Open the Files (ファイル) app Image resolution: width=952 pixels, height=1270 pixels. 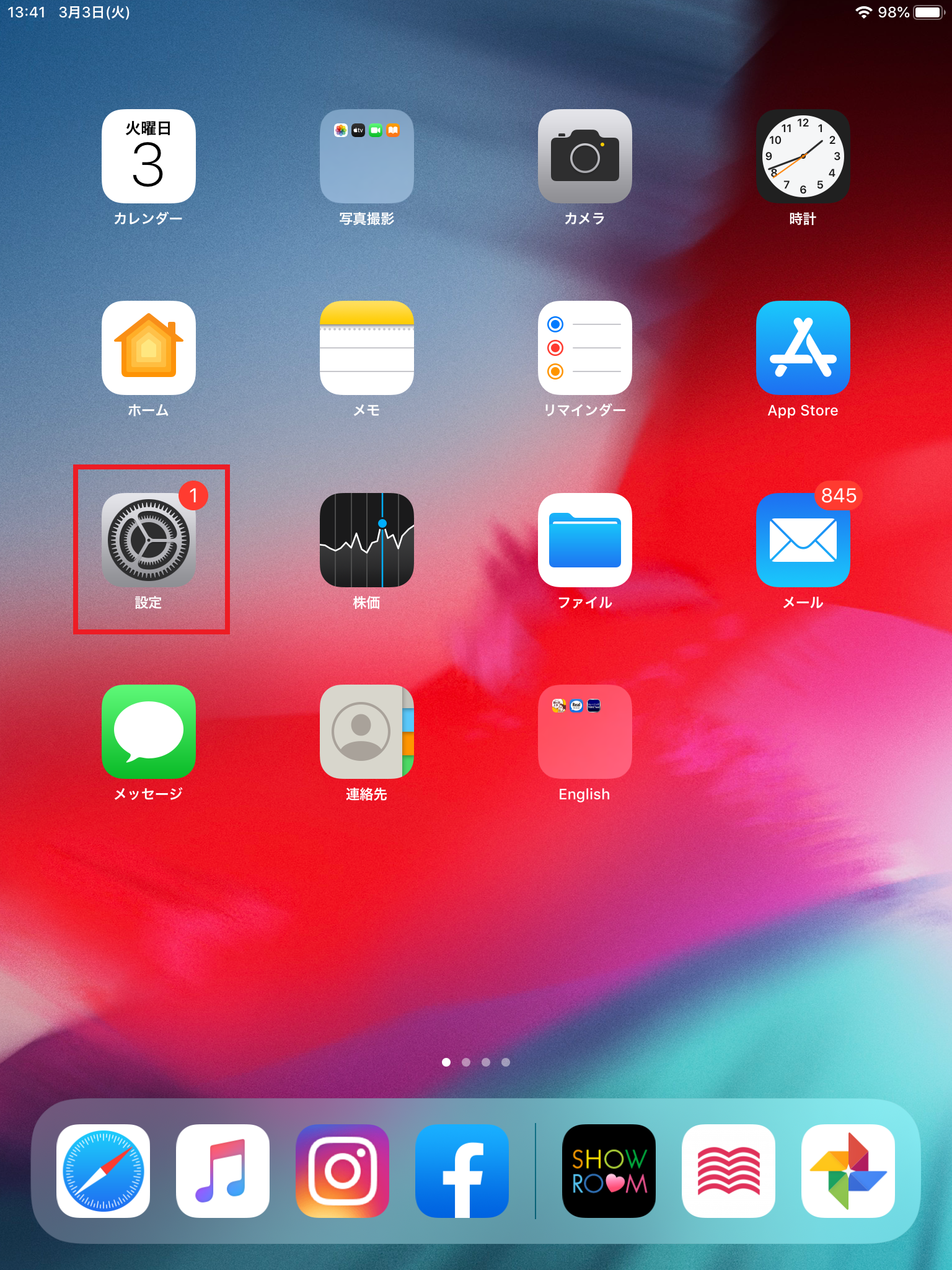pyautogui.click(x=584, y=540)
